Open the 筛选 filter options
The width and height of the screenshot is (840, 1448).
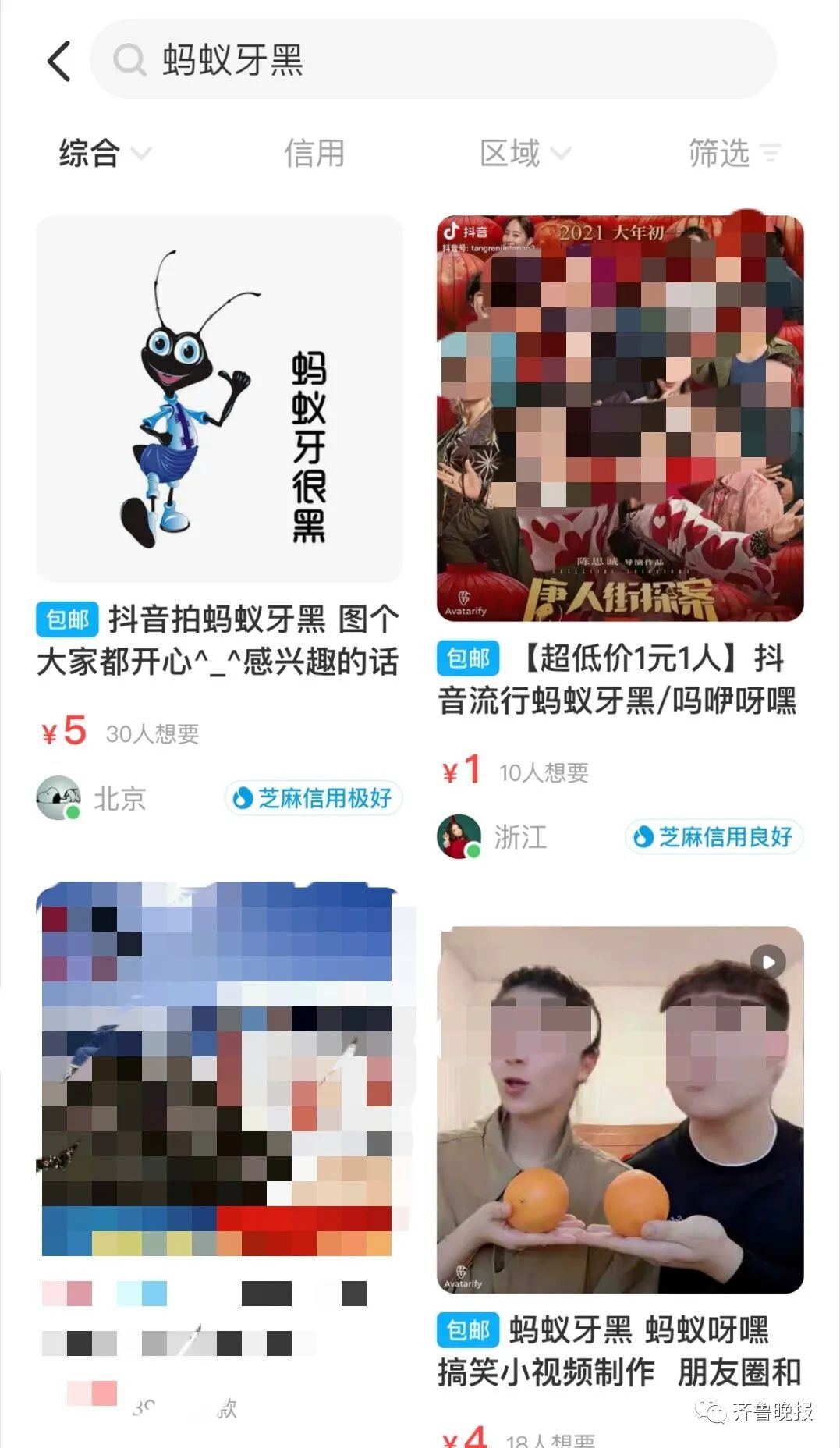[733, 153]
